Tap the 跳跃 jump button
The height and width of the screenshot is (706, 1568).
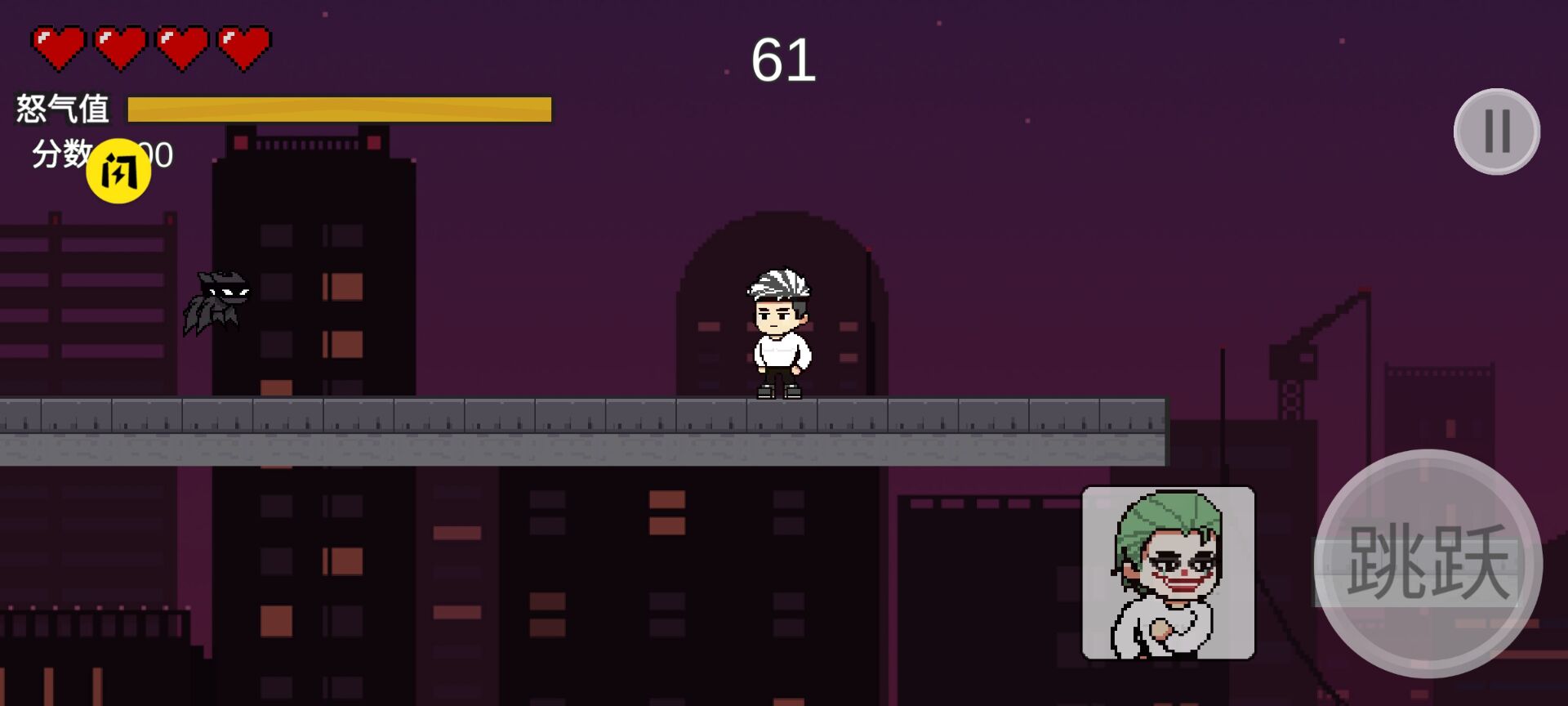(1428, 563)
